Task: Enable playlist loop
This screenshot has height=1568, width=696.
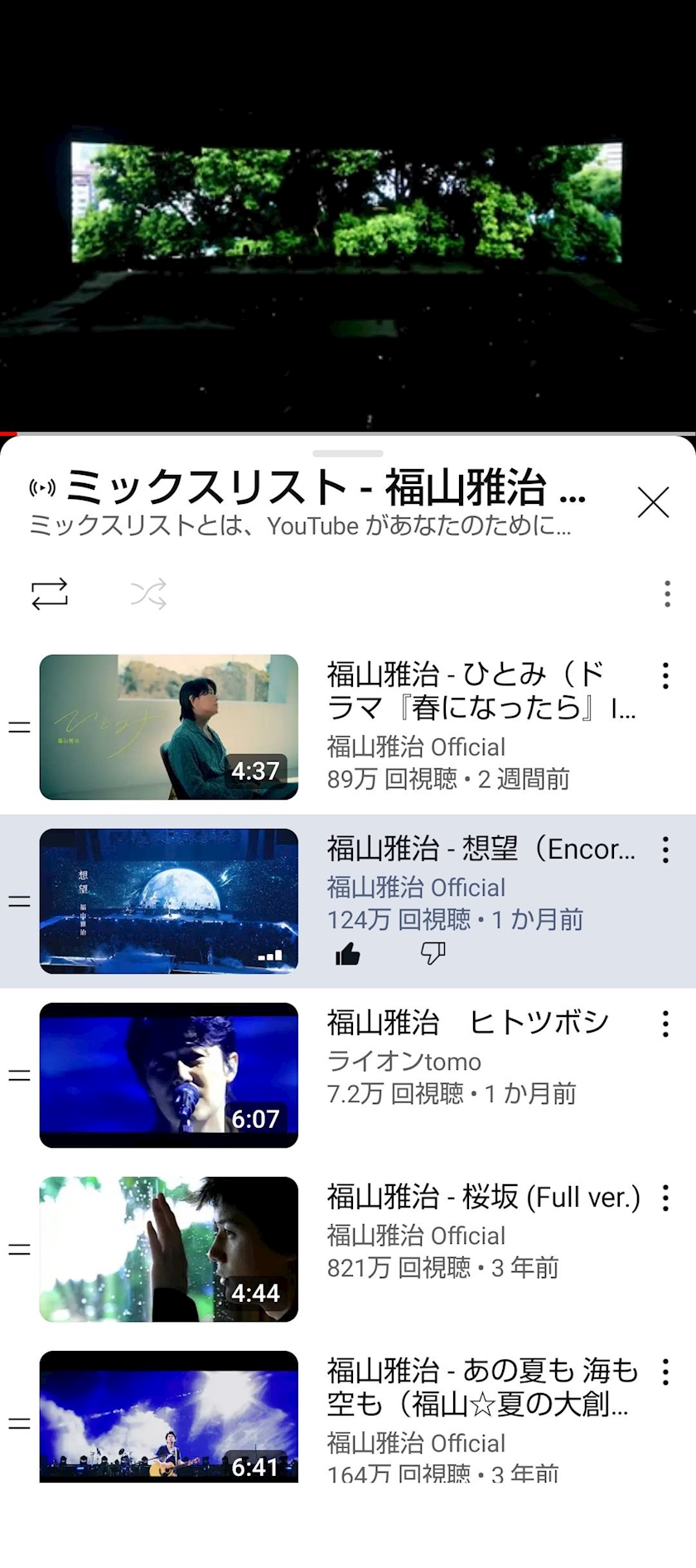Action: coord(50,593)
